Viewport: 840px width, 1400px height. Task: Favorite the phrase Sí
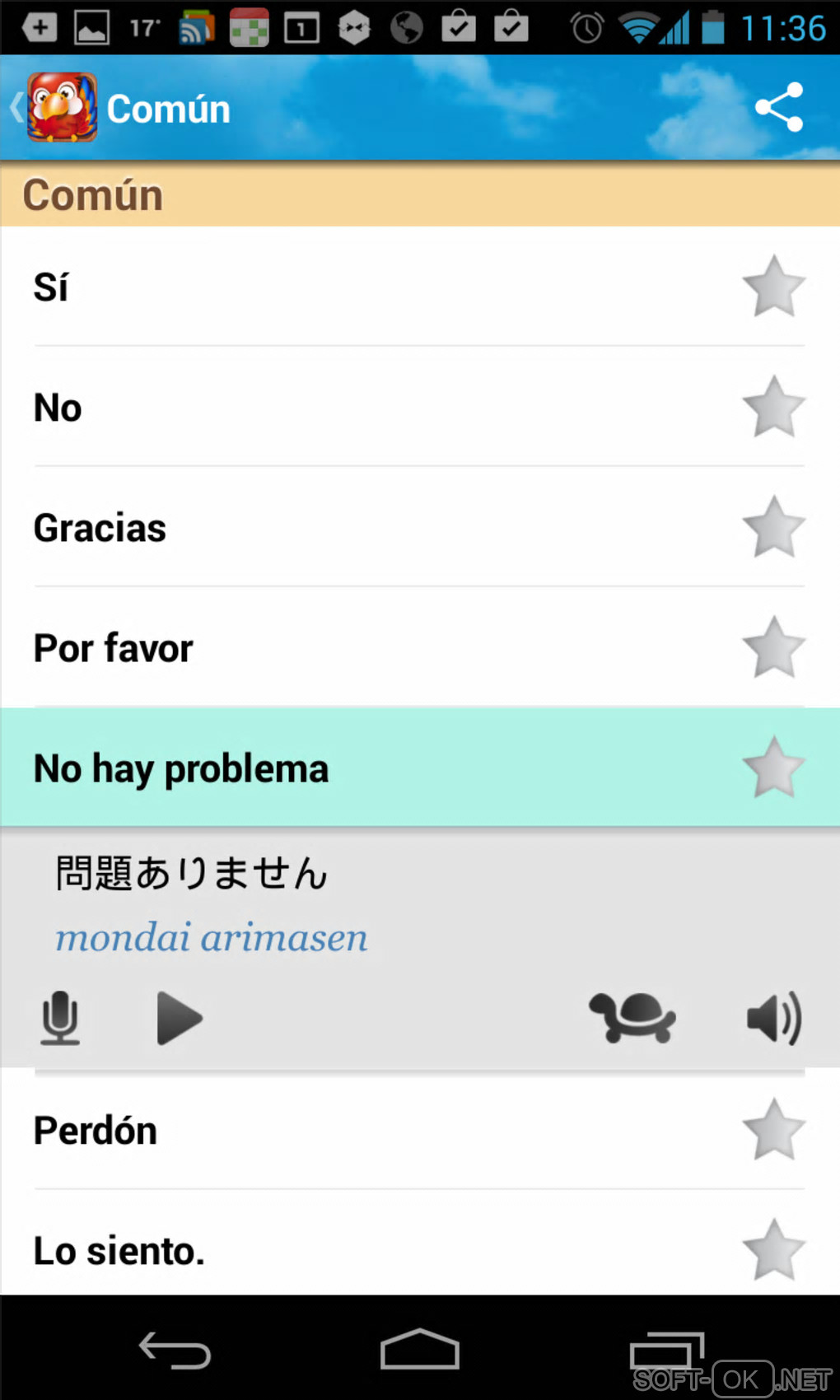coord(773,287)
